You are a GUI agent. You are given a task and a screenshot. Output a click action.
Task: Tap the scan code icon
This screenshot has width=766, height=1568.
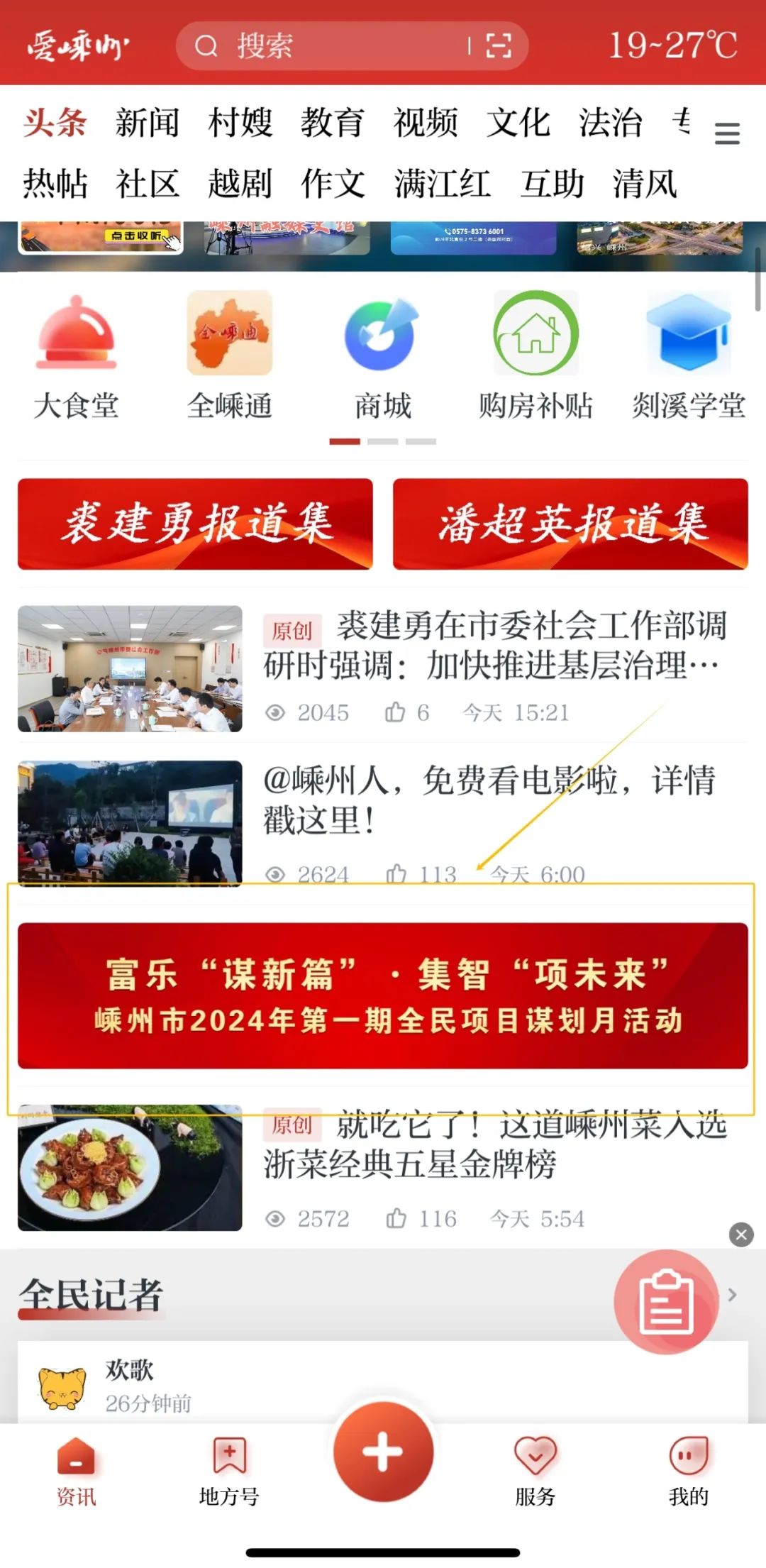tap(499, 46)
